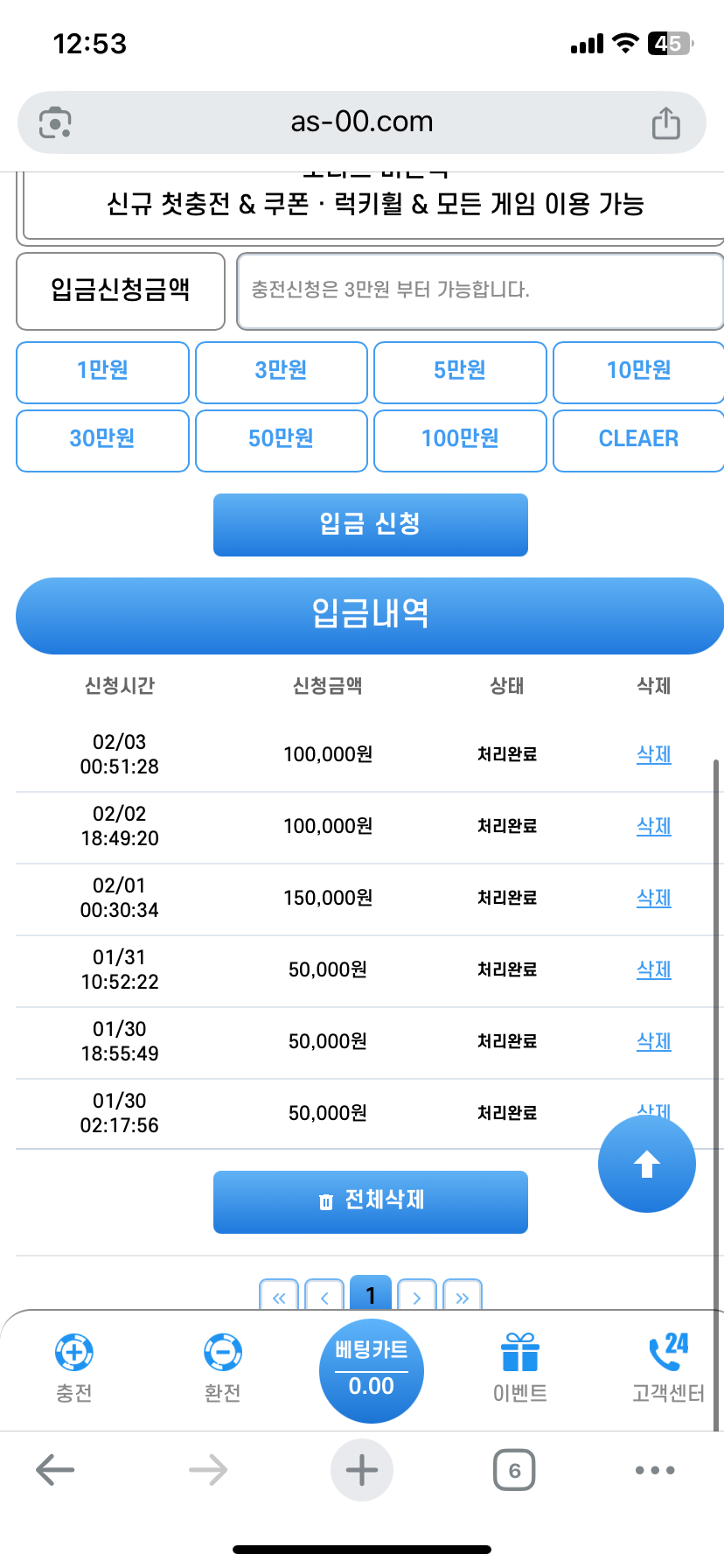Image resolution: width=724 pixels, height=1568 pixels.
Task: Tap 전체삭제 to delete all records
Action: tap(370, 1201)
